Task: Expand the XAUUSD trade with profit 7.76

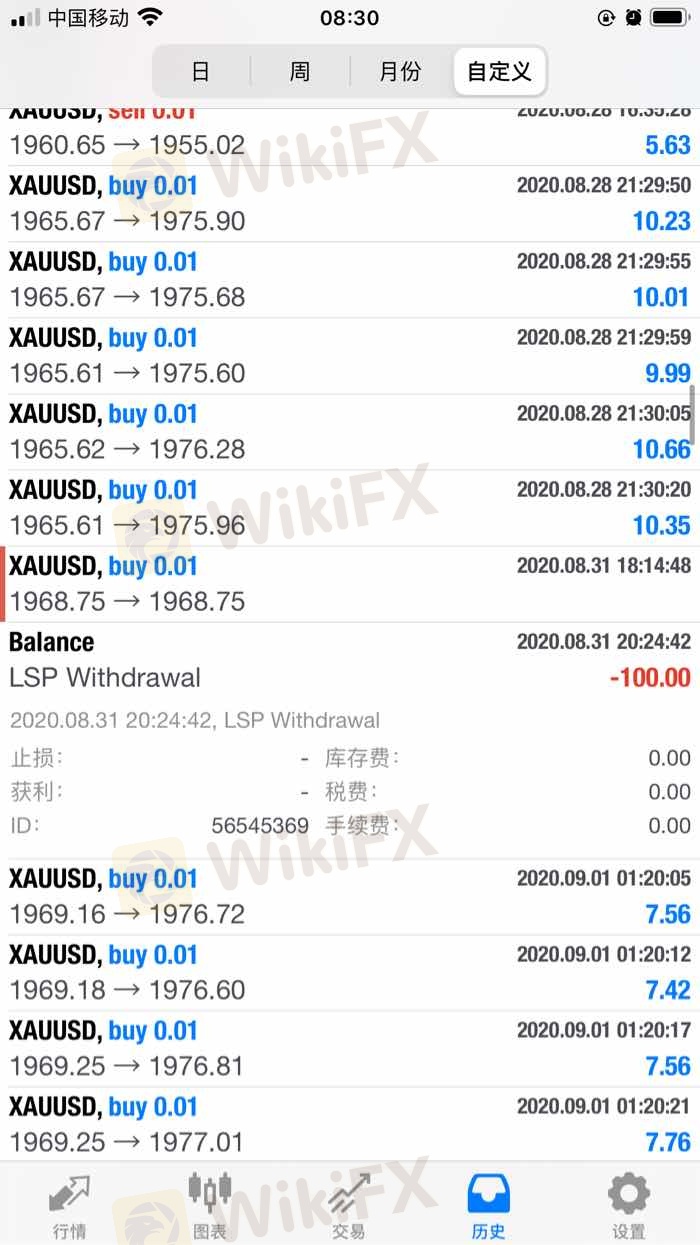Action: [350, 1125]
